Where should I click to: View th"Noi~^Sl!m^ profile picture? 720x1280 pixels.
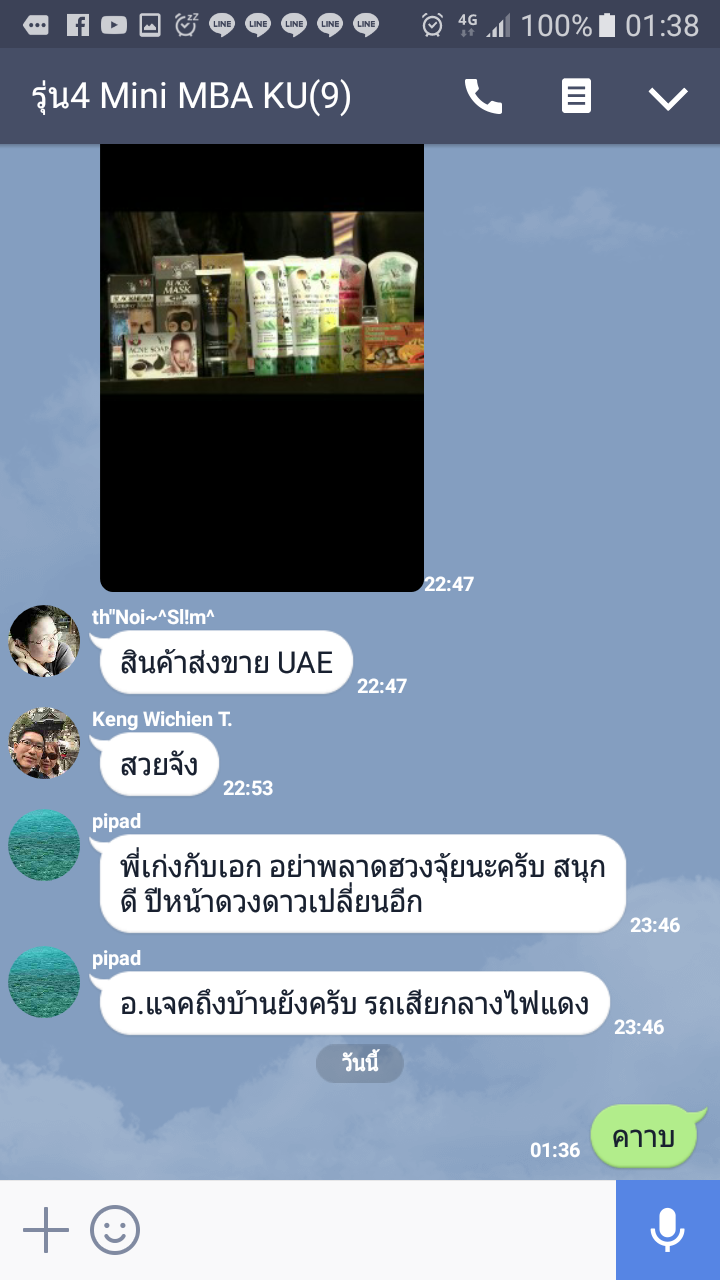coord(44,641)
